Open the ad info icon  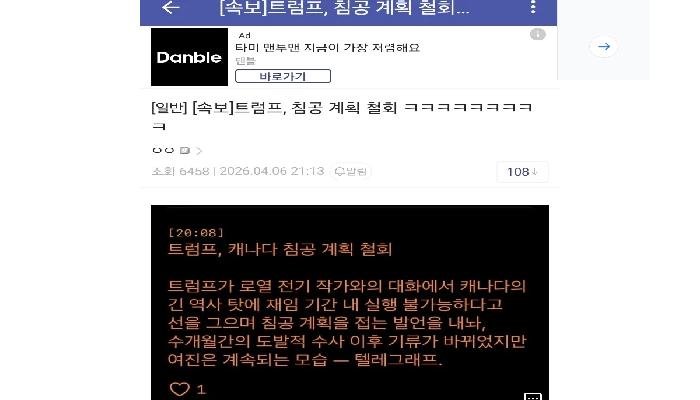pyautogui.click(x=538, y=34)
